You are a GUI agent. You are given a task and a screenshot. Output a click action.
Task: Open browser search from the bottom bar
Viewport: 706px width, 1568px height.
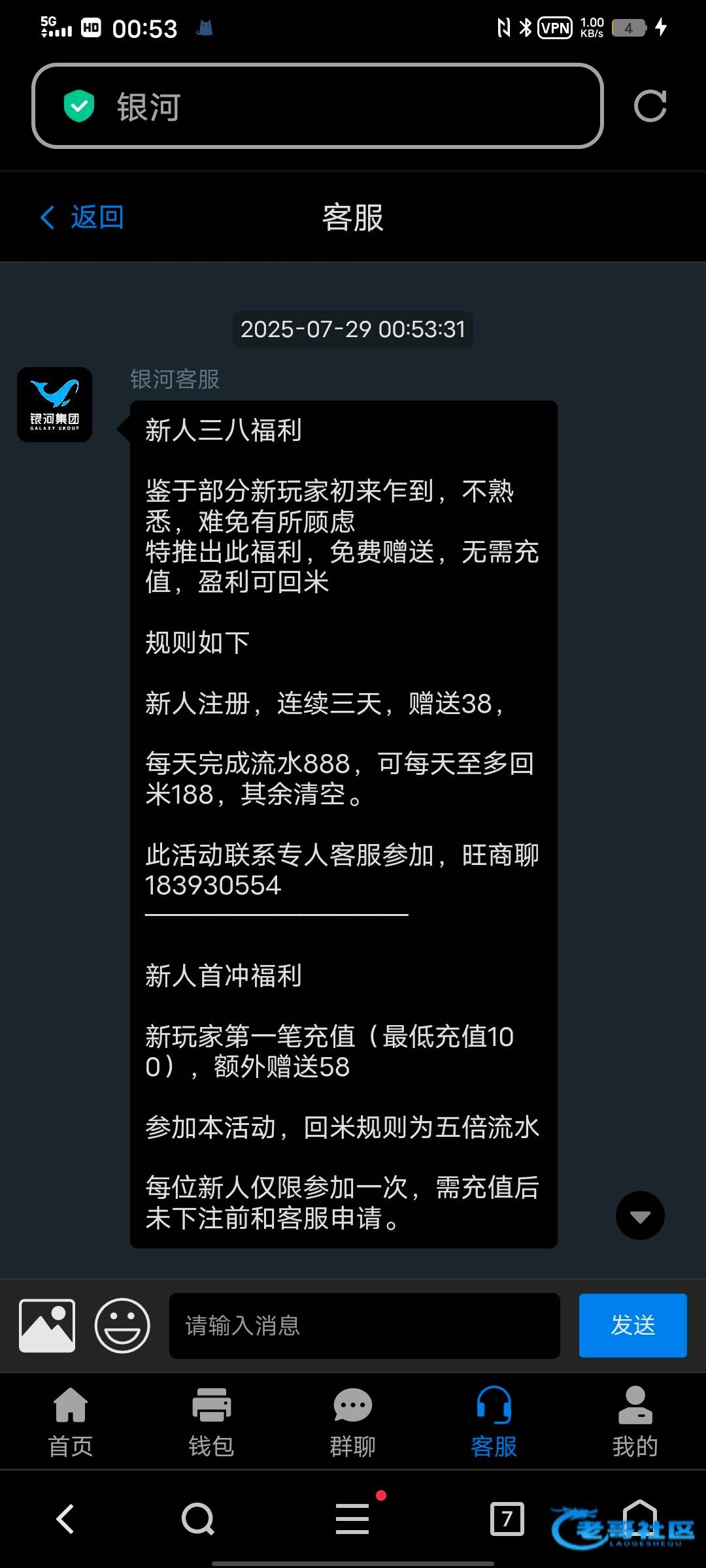tap(198, 1518)
